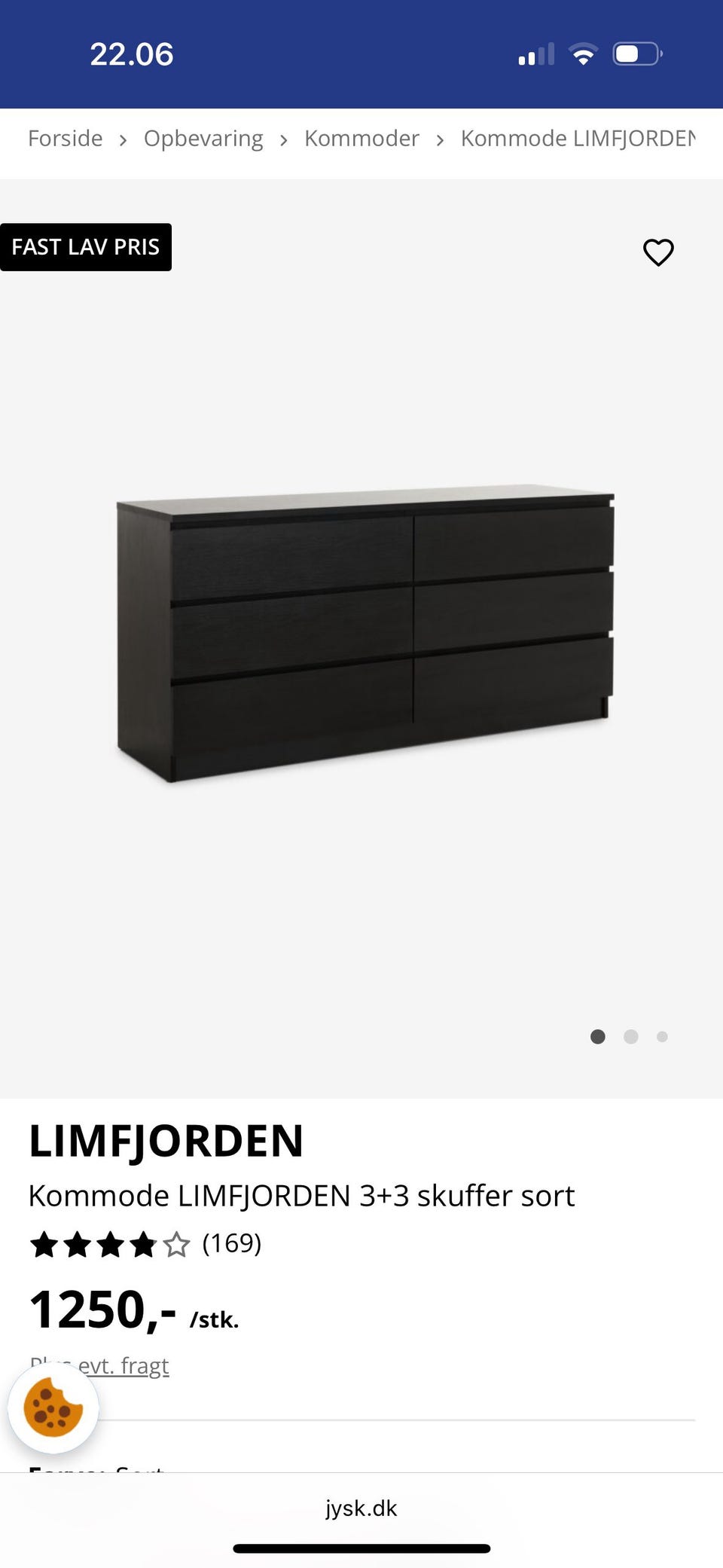Click the chevron after Opbevaring

tap(283, 139)
